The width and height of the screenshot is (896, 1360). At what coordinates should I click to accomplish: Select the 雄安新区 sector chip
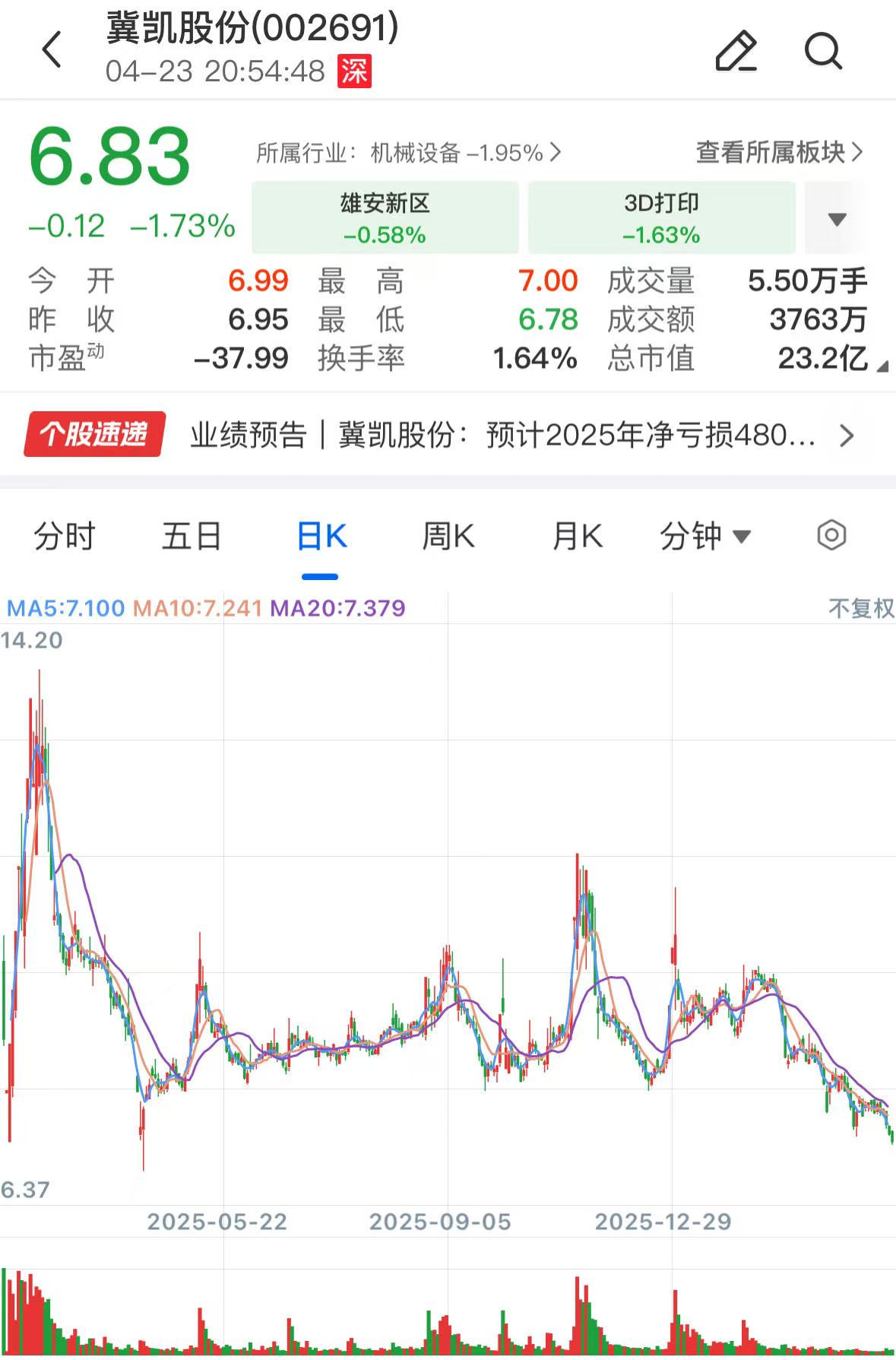tap(385, 218)
